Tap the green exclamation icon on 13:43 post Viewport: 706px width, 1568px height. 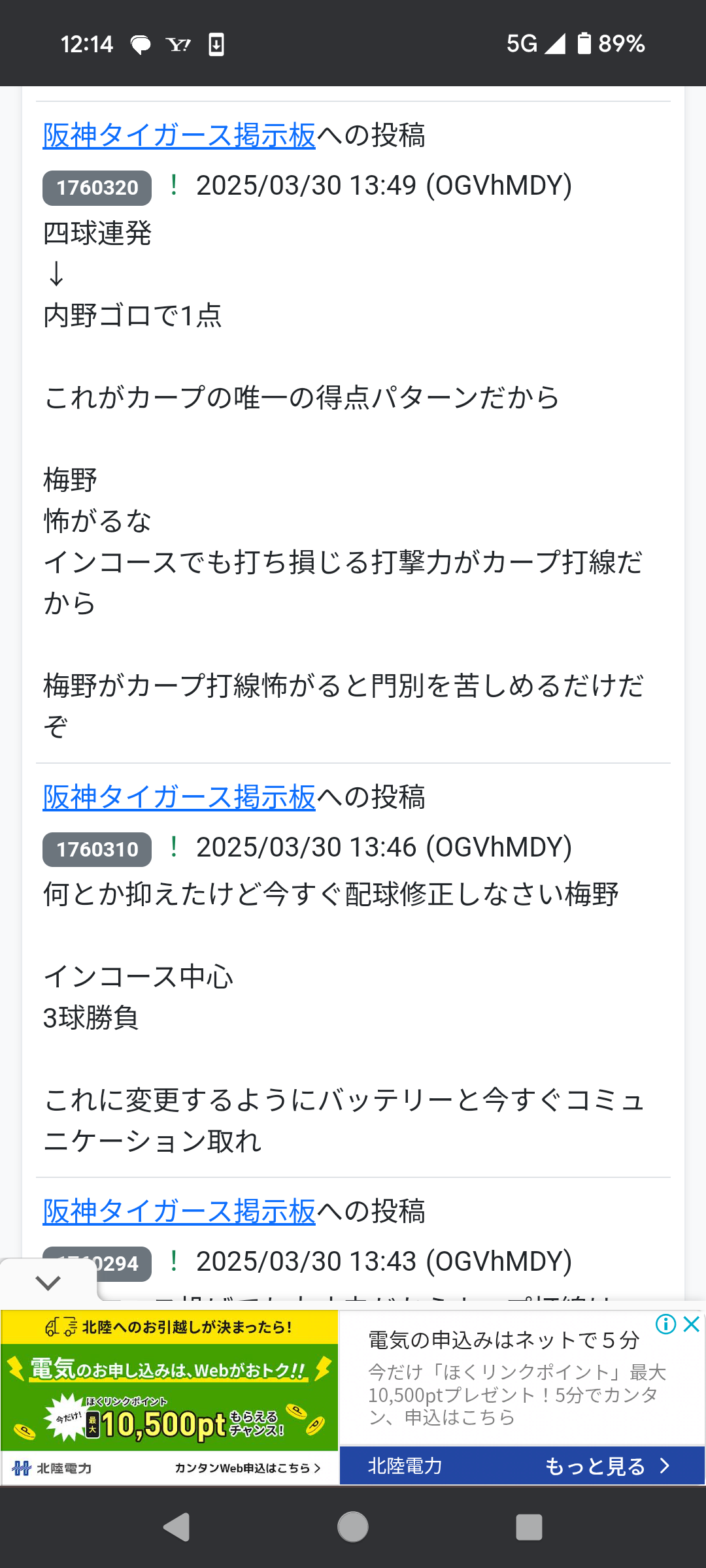(x=173, y=1261)
